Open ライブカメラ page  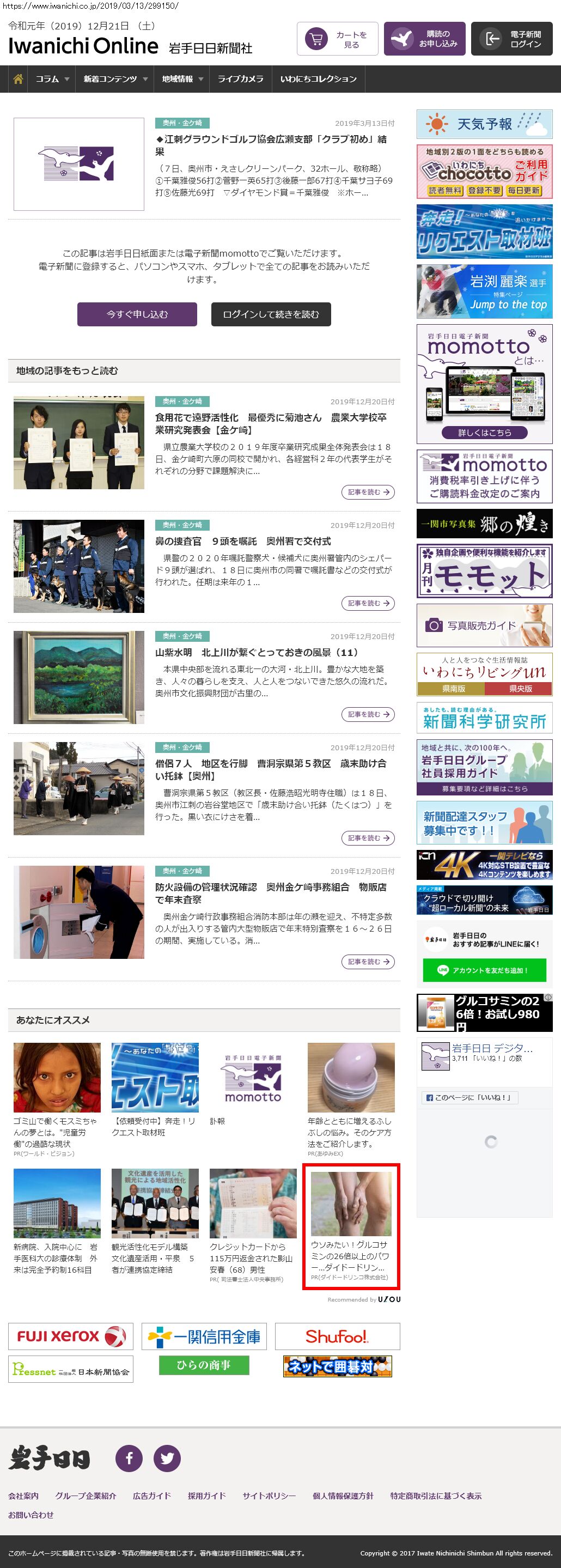(240, 79)
